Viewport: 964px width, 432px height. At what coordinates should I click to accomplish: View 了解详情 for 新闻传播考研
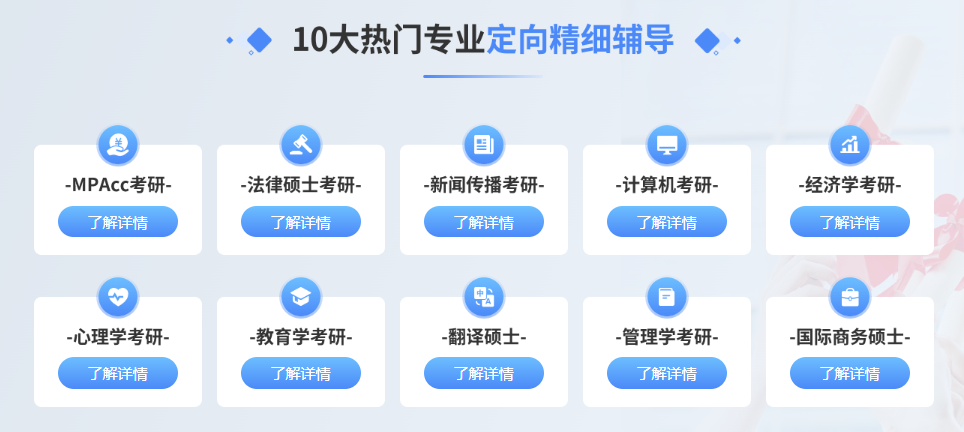[484, 222]
